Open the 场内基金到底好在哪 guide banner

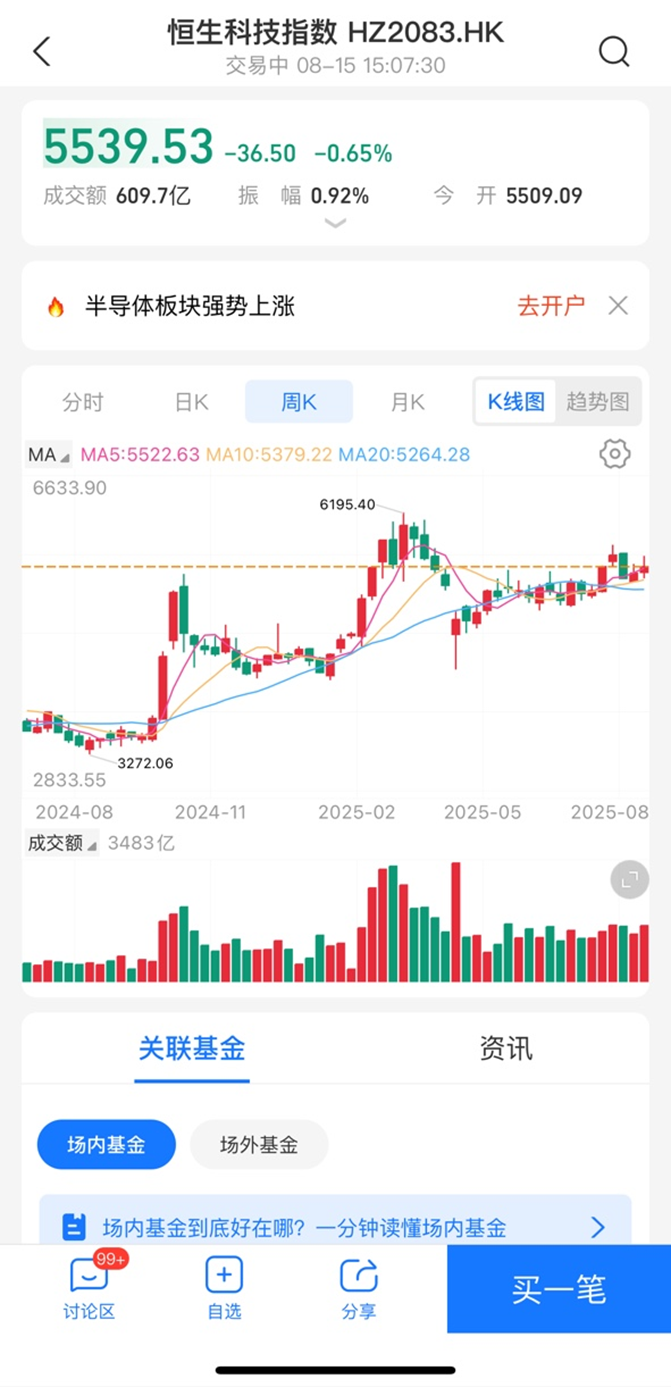tap(335, 1226)
